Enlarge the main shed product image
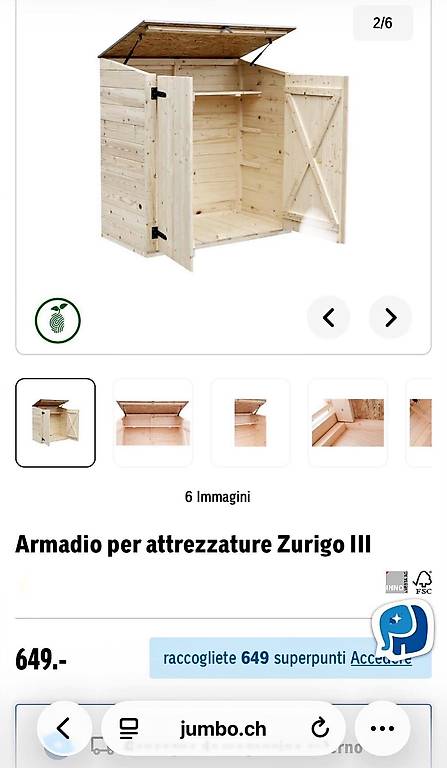Image resolution: width=447 pixels, height=768 pixels. pos(224,145)
